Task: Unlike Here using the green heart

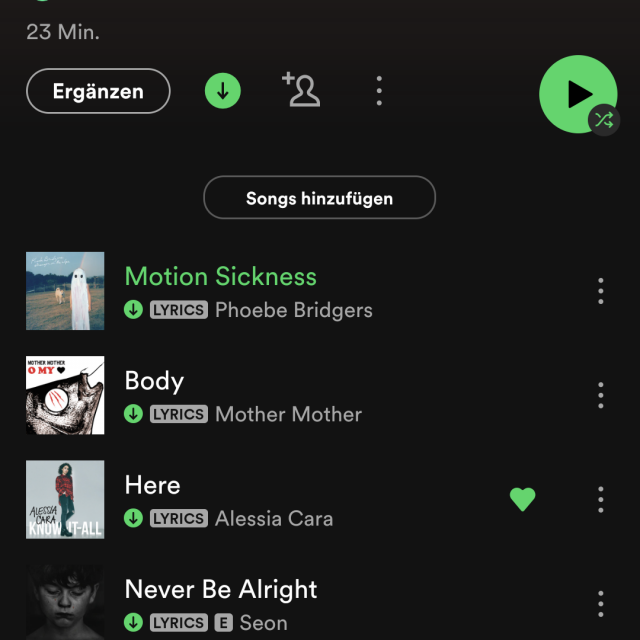Action: pos(522,499)
